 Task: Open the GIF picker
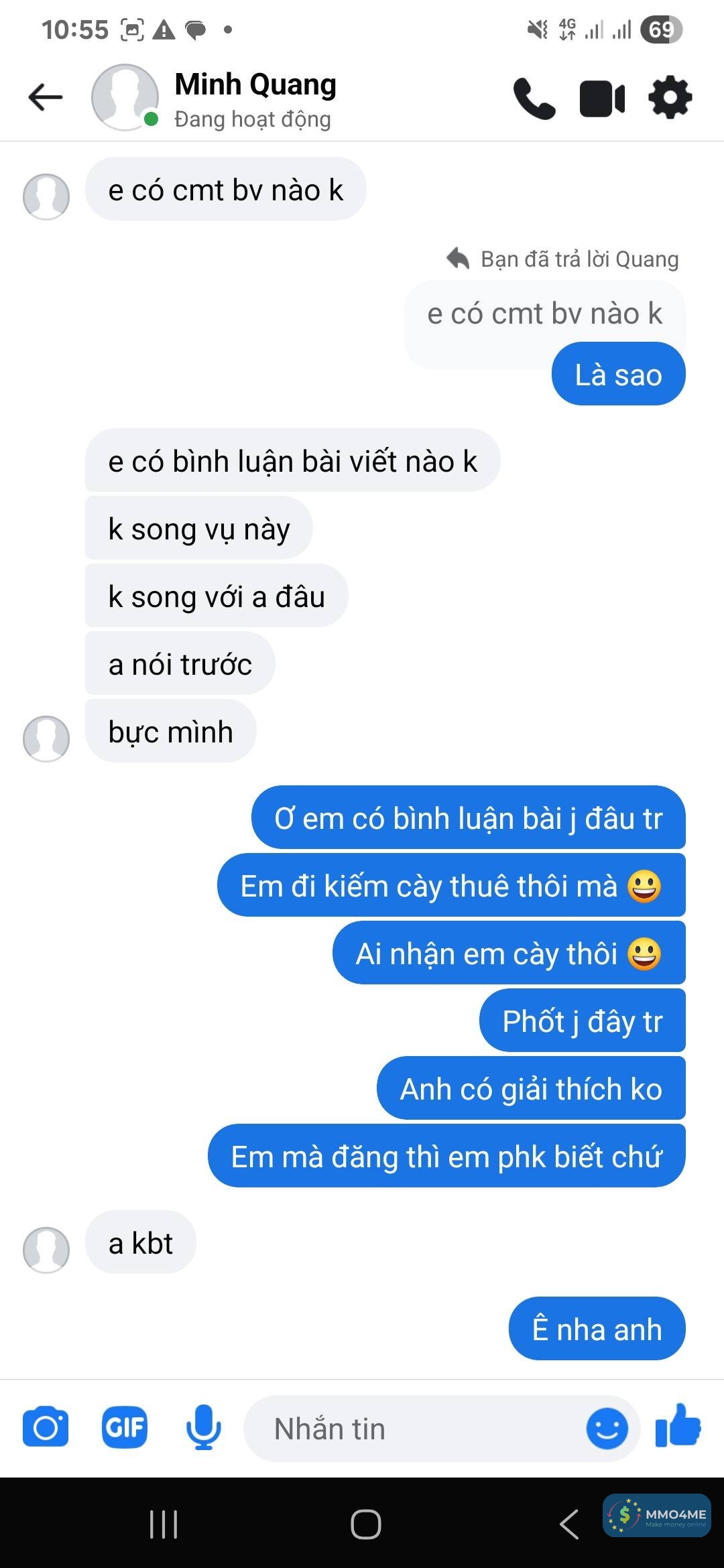125,1427
